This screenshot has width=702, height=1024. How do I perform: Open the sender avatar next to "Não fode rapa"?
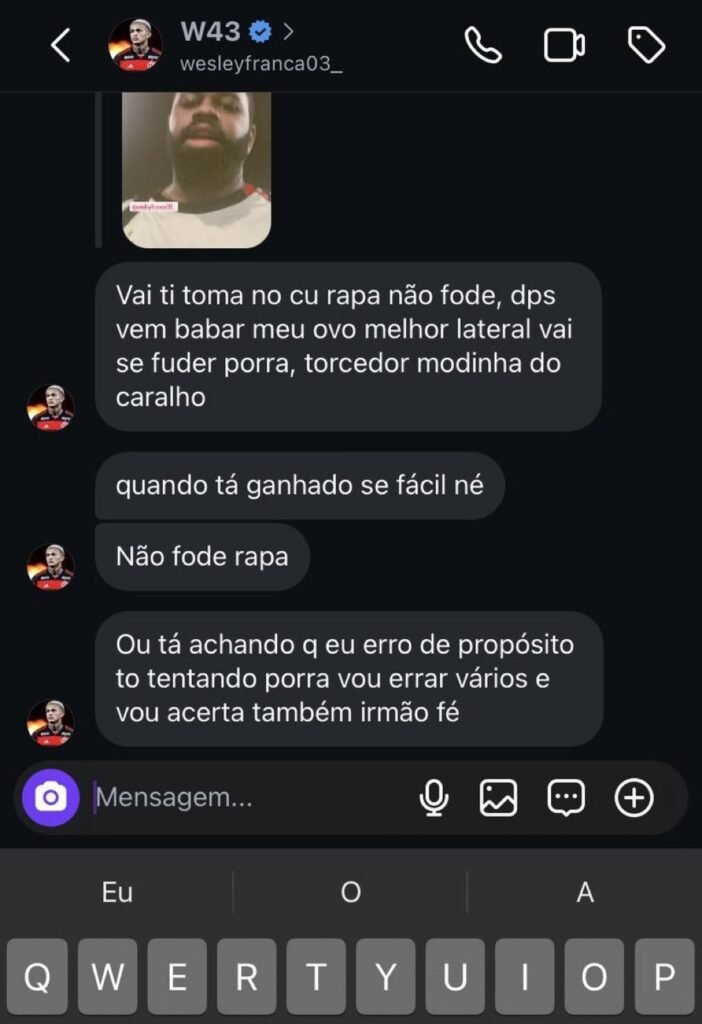point(50,566)
